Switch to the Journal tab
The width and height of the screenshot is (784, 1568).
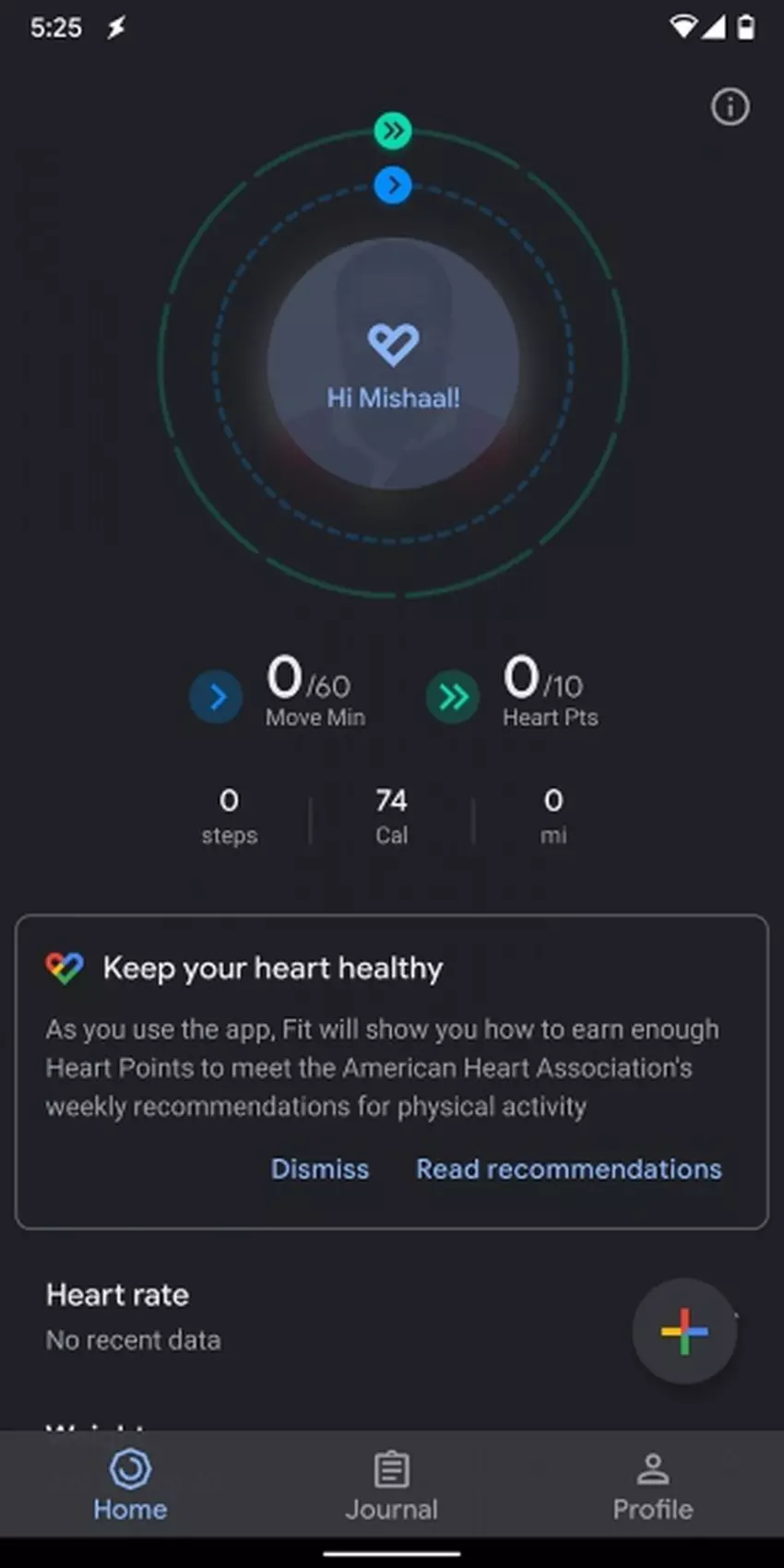391,1485
